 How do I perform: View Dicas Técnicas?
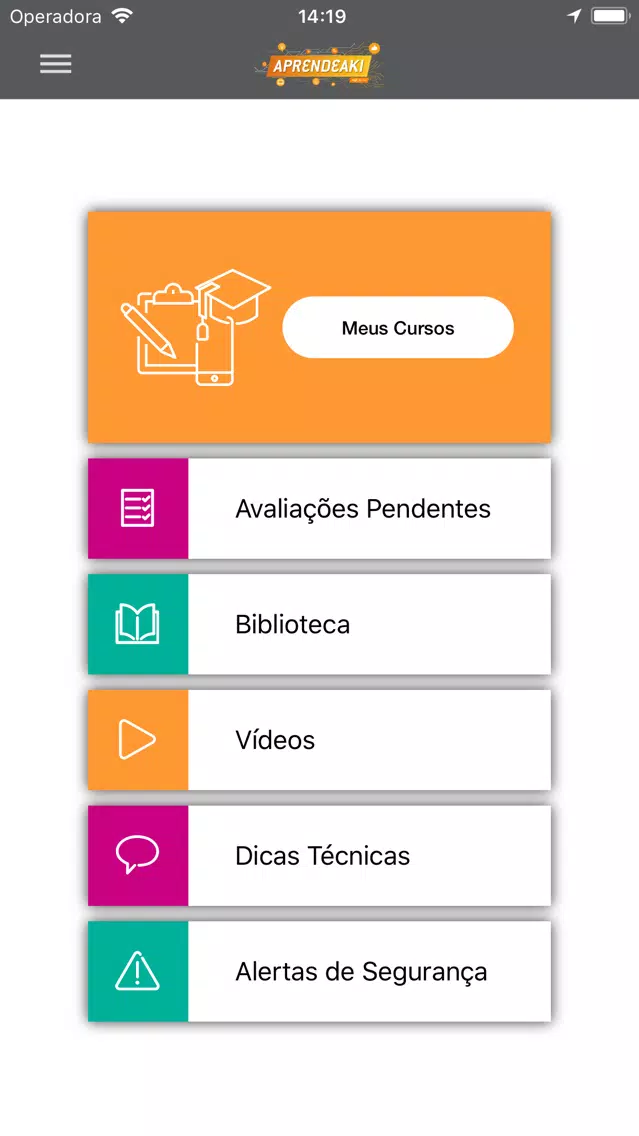[319, 856]
